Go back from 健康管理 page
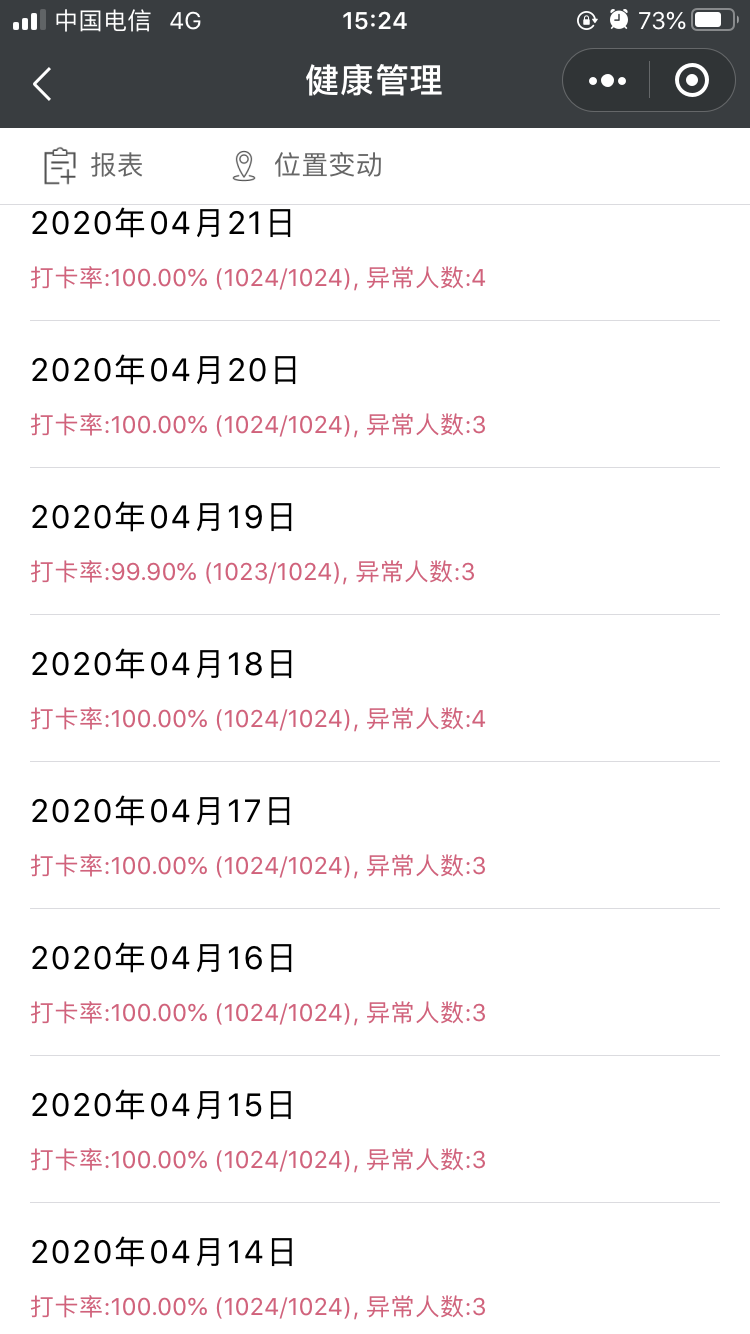Screen dimensions: 750x1334 (x=42, y=83)
